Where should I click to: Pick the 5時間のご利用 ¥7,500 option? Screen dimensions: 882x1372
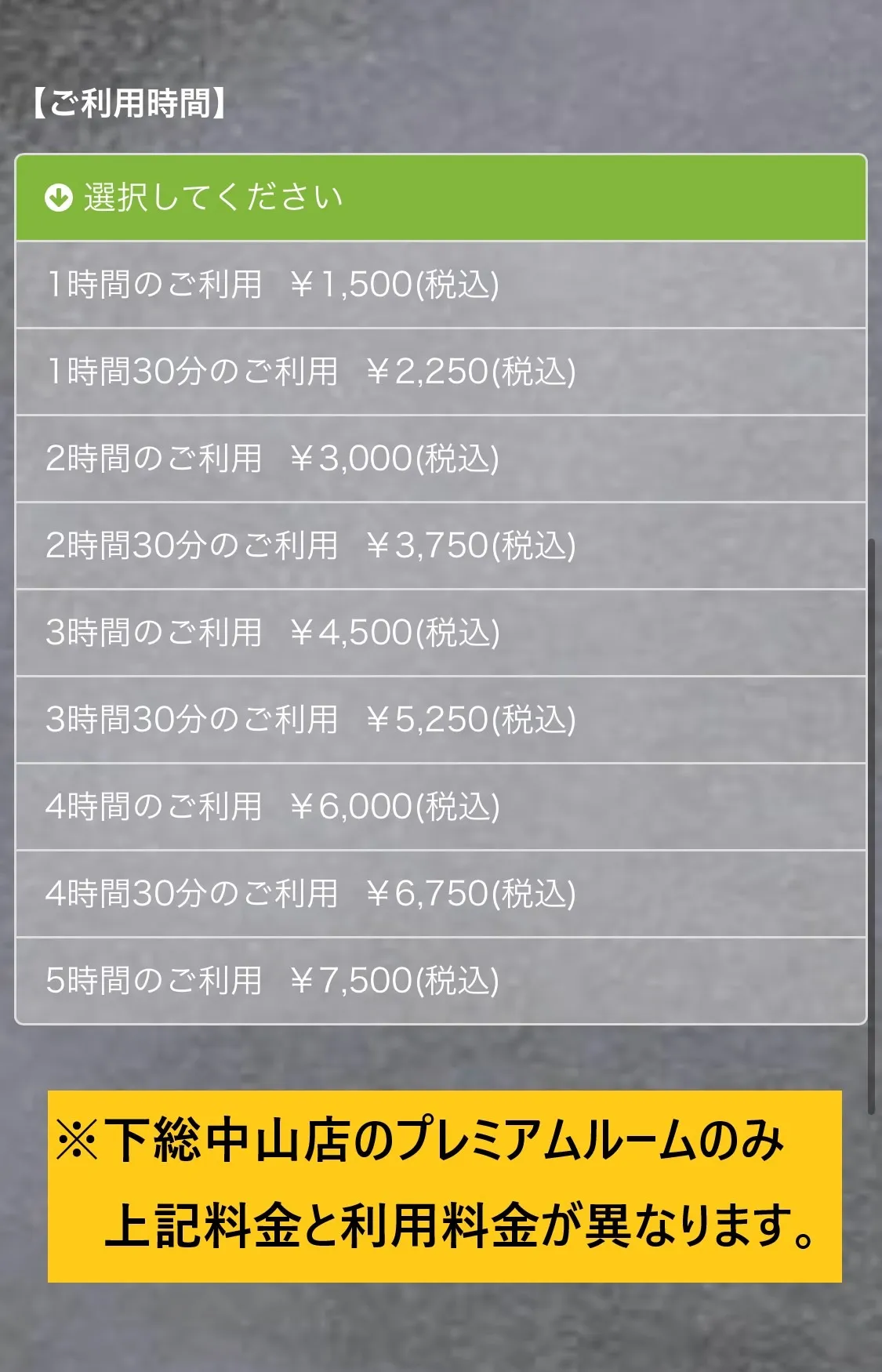[441, 981]
